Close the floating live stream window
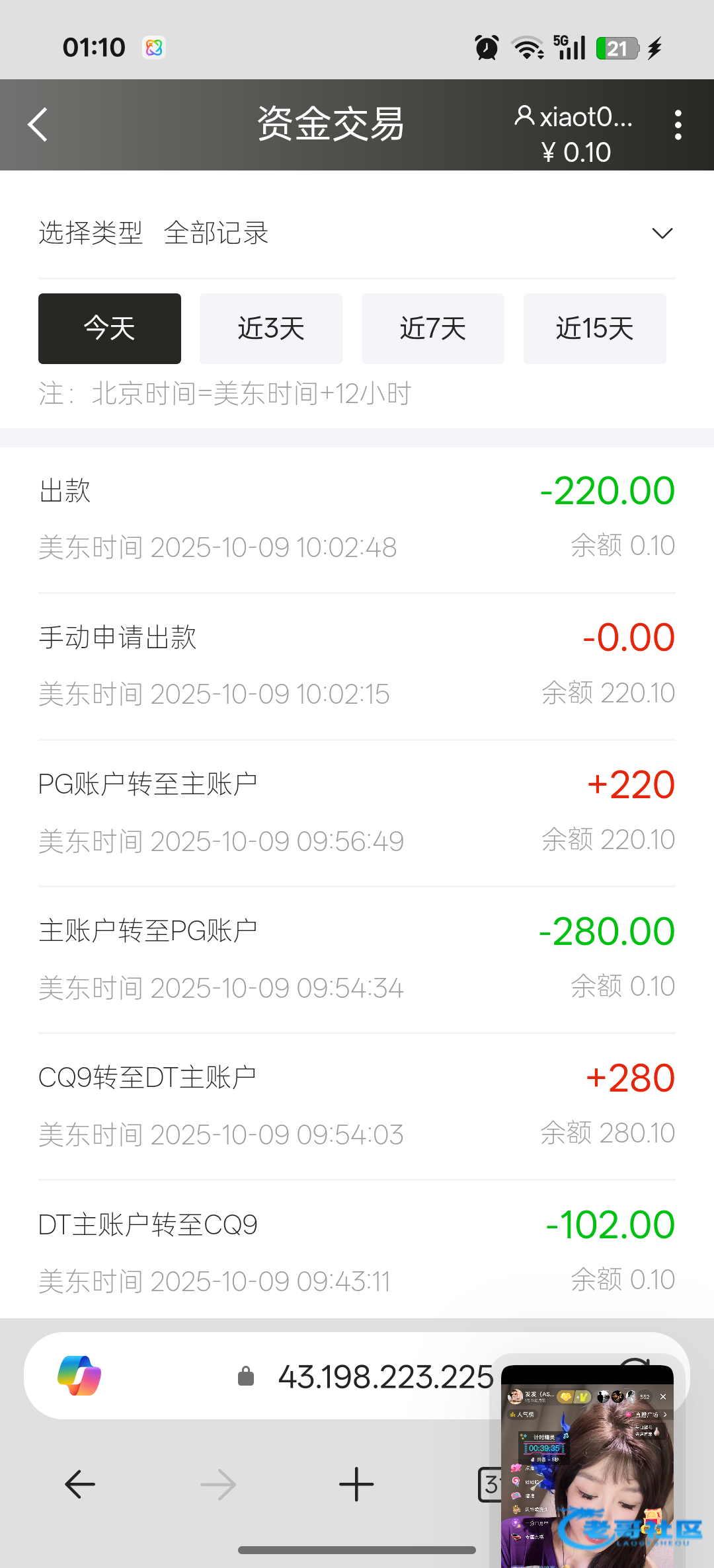Screen dimensions: 714x1568 663,1397
